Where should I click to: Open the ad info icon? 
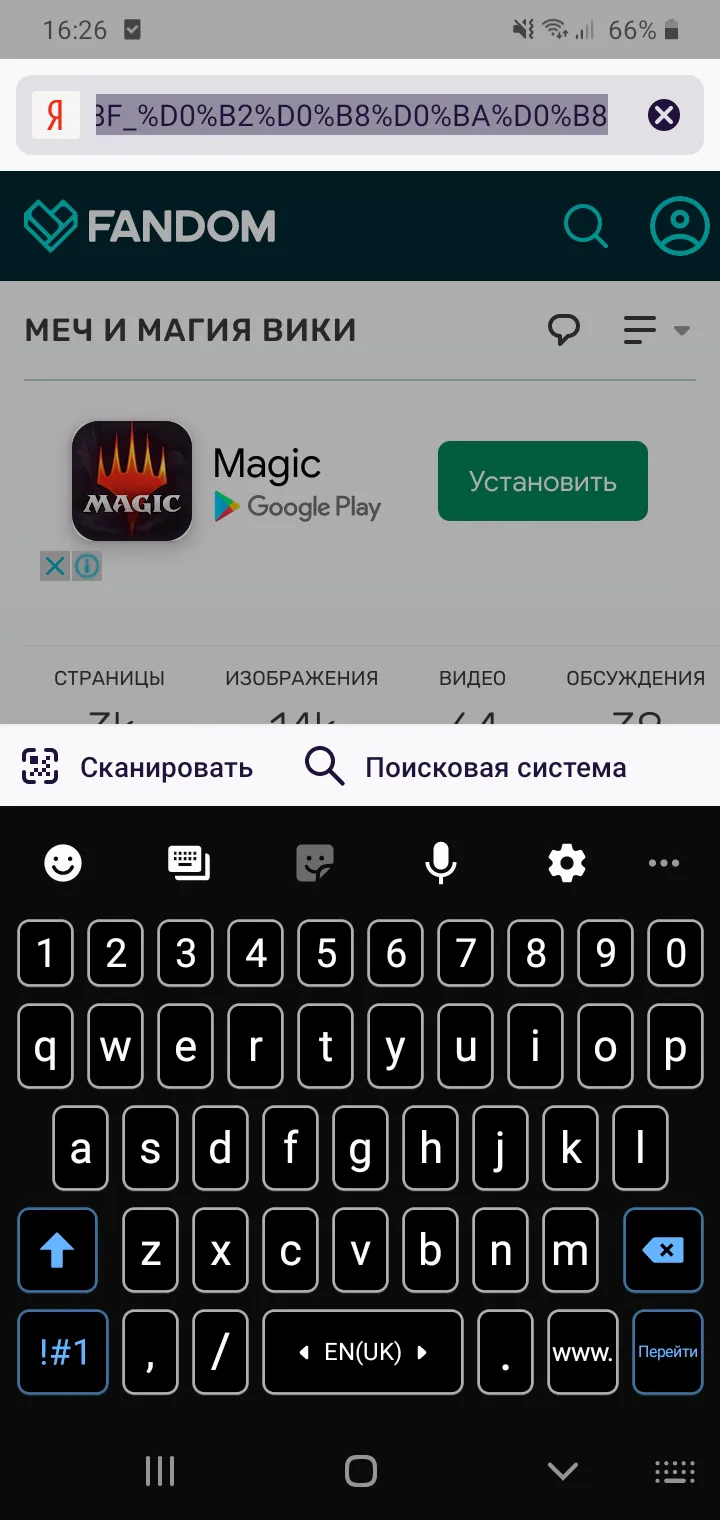87,567
